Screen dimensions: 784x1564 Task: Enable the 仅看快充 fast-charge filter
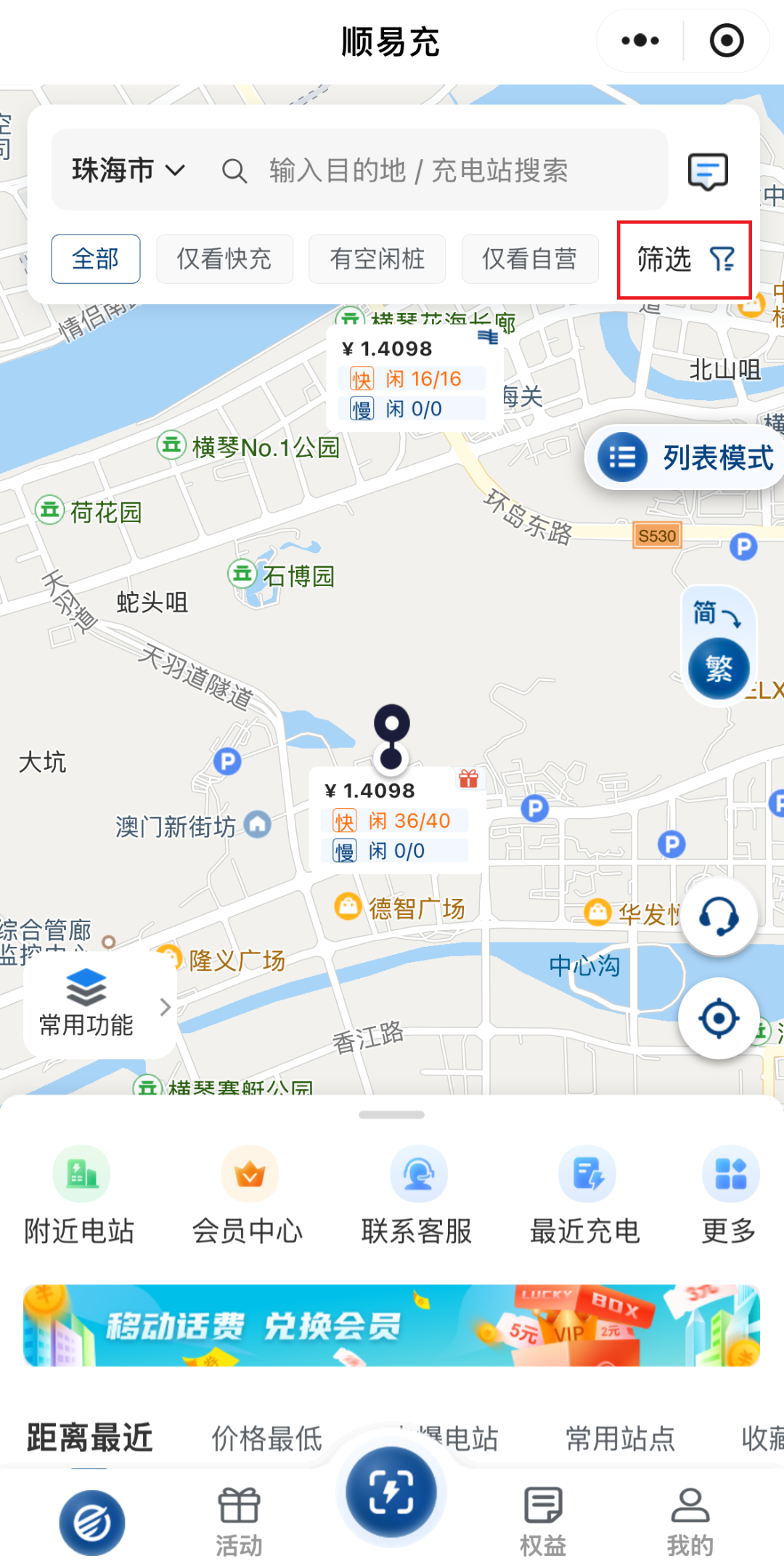[224, 258]
